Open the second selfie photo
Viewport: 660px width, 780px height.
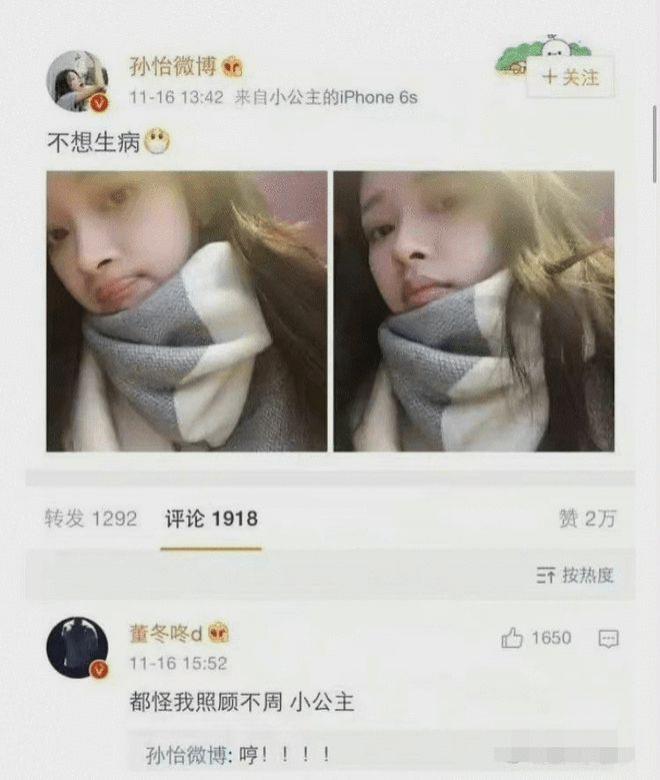point(473,311)
